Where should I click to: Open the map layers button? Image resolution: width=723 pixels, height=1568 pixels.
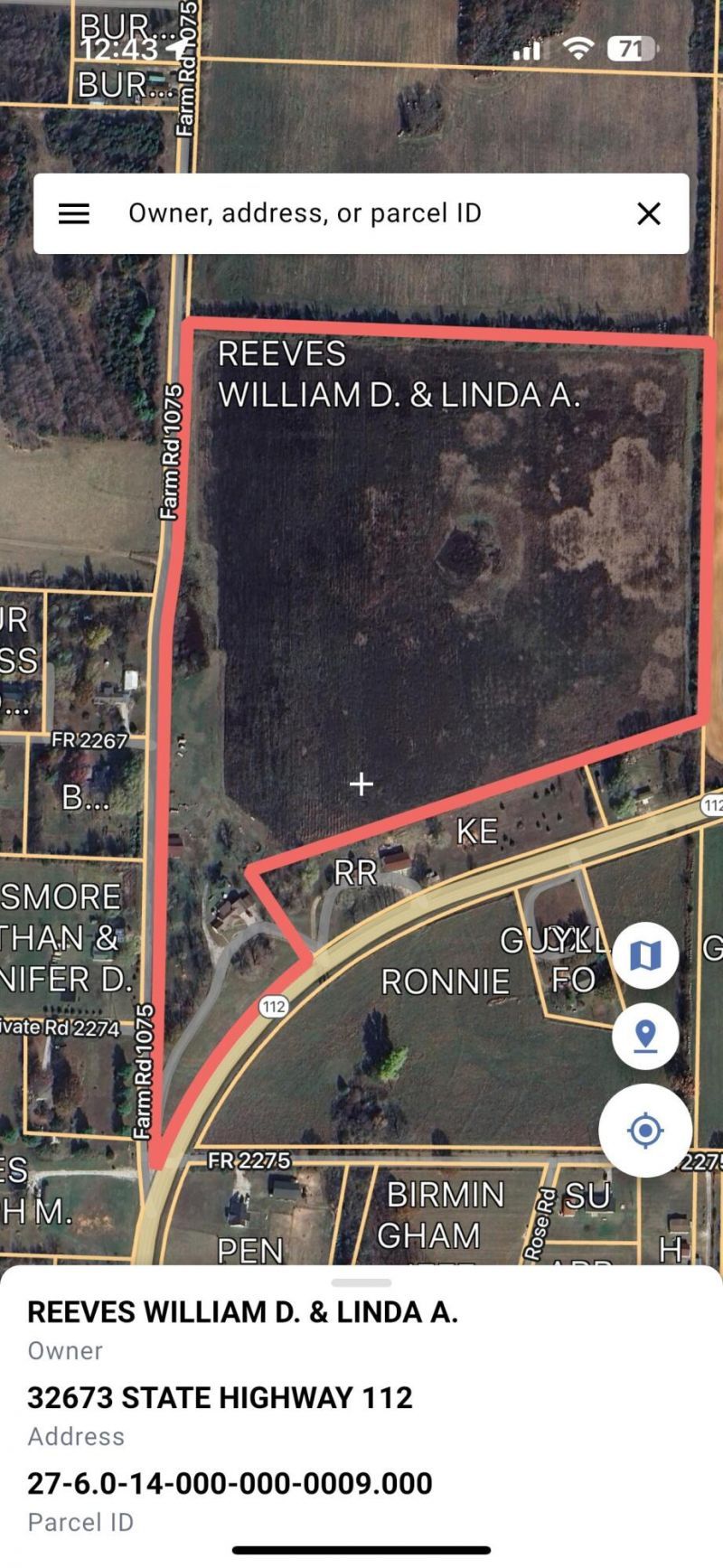tap(645, 955)
